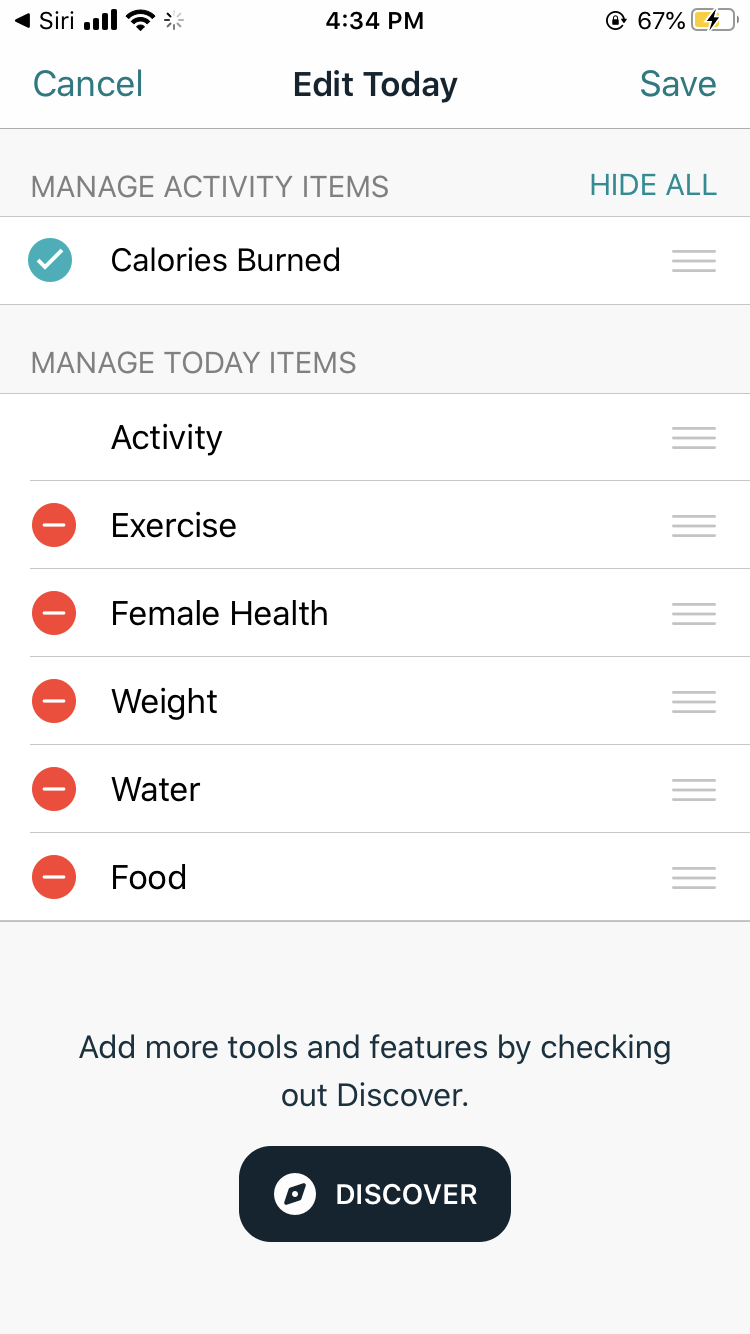This screenshot has width=750, height=1334.
Task: Open Discover for more tools
Action: tap(375, 1194)
